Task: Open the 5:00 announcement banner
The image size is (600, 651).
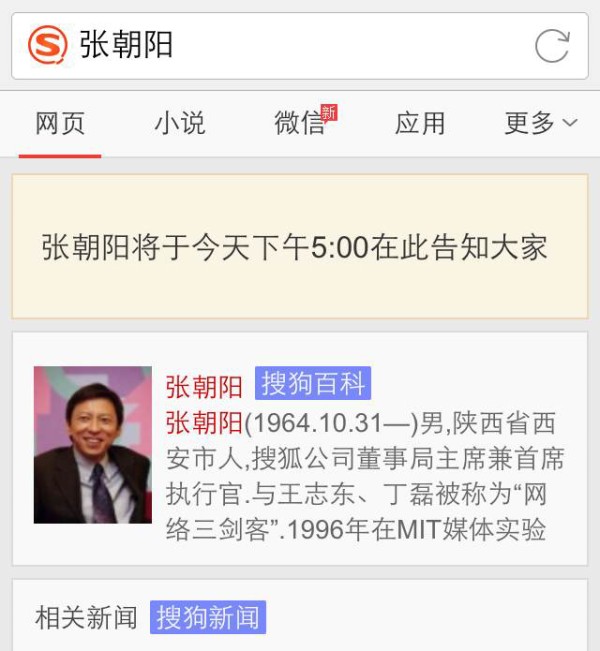Action: pyautogui.click(x=299, y=247)
